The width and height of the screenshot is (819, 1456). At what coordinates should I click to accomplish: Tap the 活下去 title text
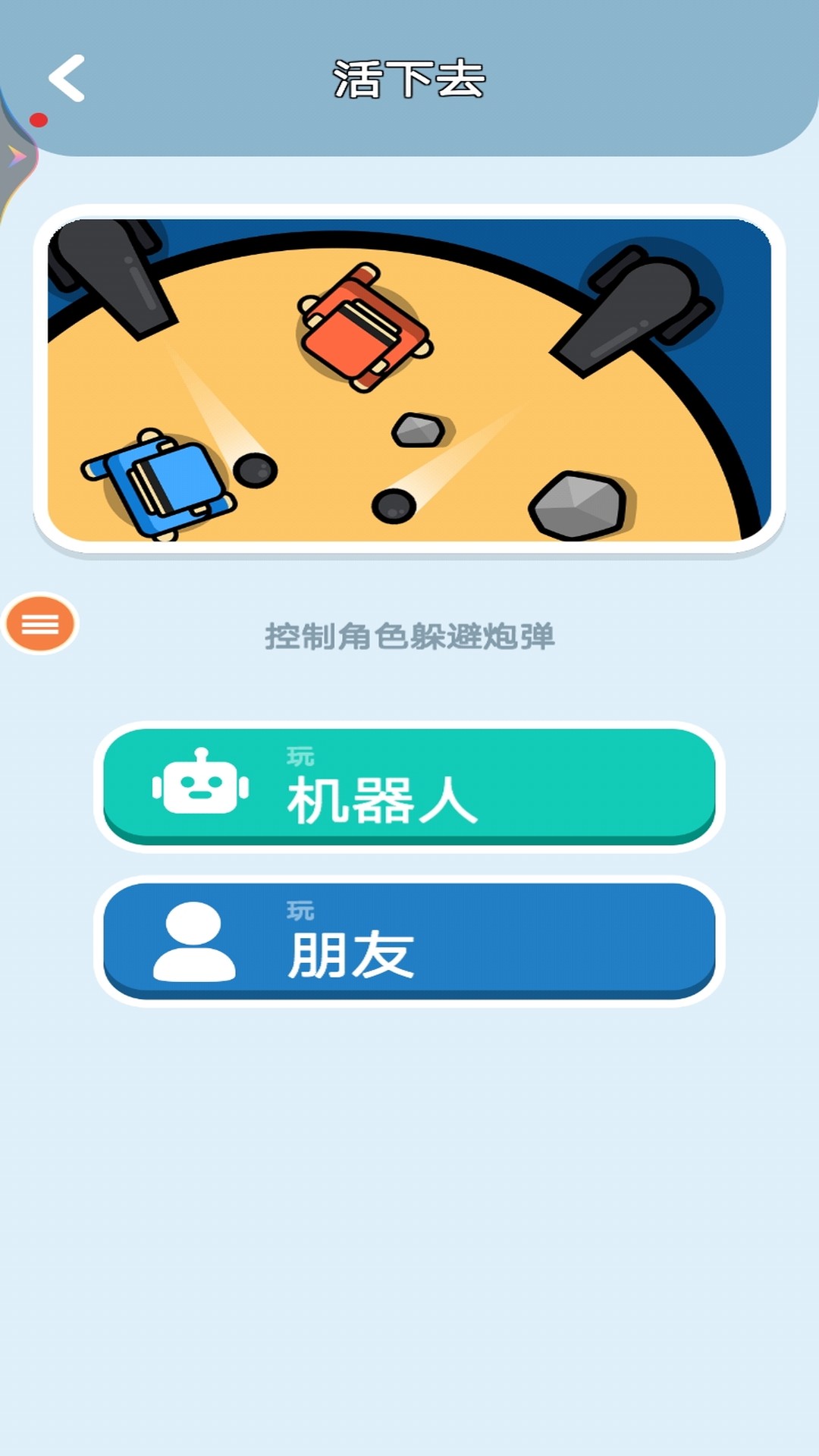(x=409, y=81)
